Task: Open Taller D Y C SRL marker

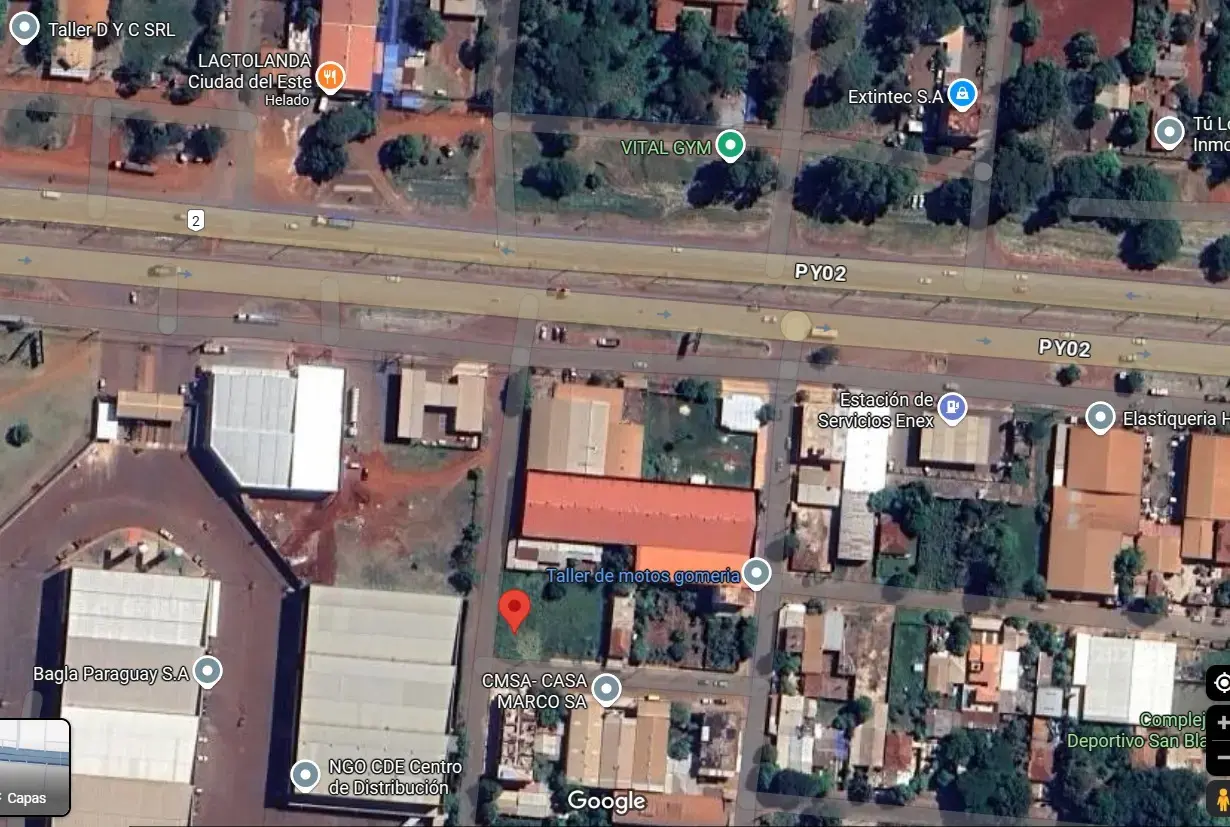Action: (x=24, y=28)
